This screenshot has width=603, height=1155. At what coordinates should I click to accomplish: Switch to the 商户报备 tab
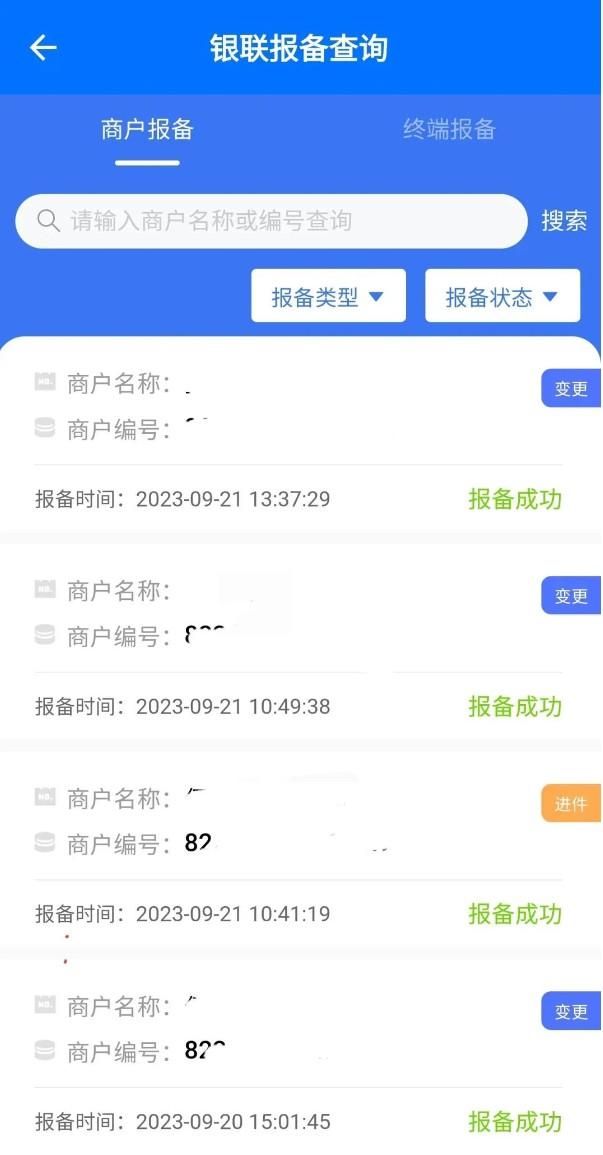point(147,129)
